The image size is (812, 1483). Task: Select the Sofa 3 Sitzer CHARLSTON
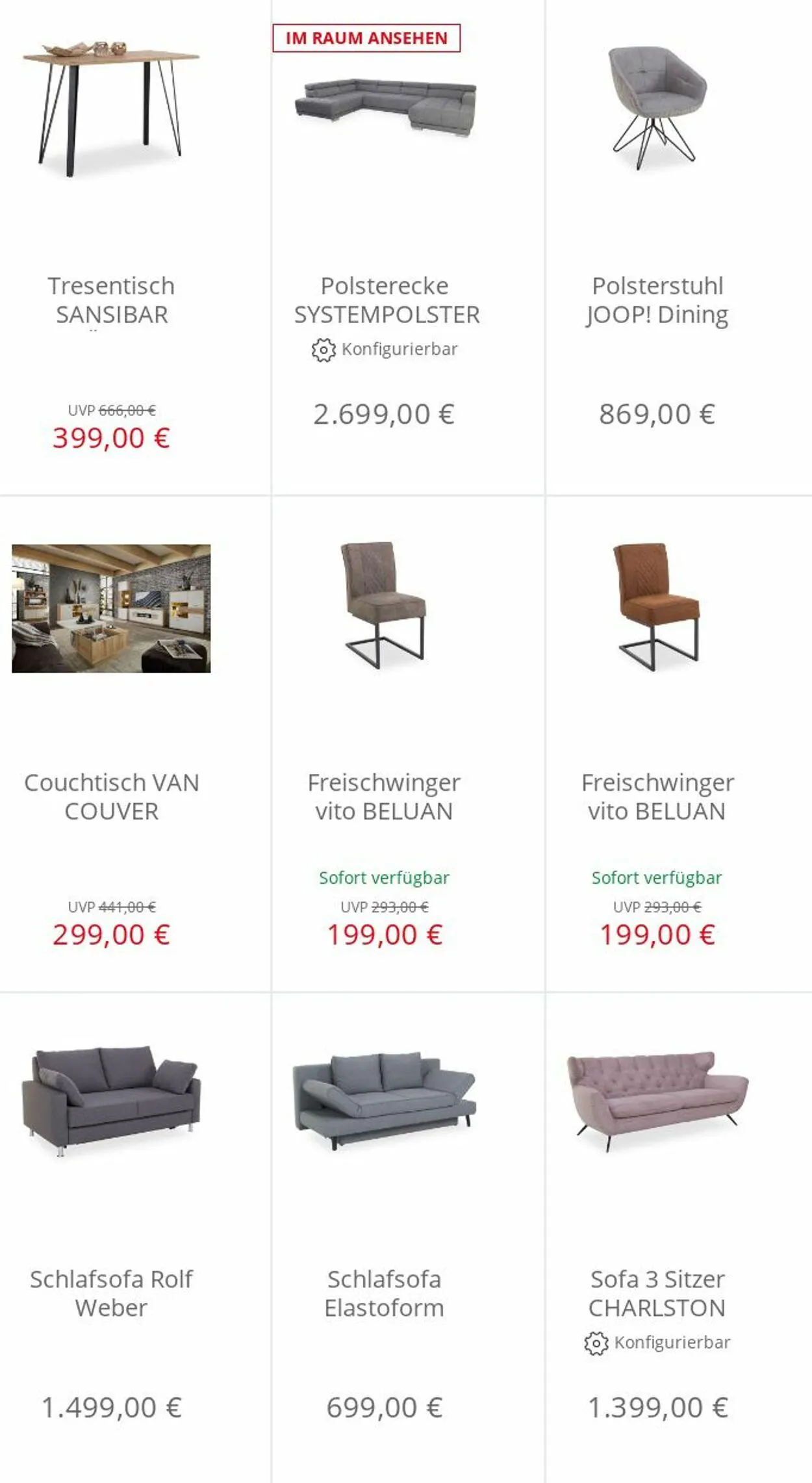(679, 1238)
